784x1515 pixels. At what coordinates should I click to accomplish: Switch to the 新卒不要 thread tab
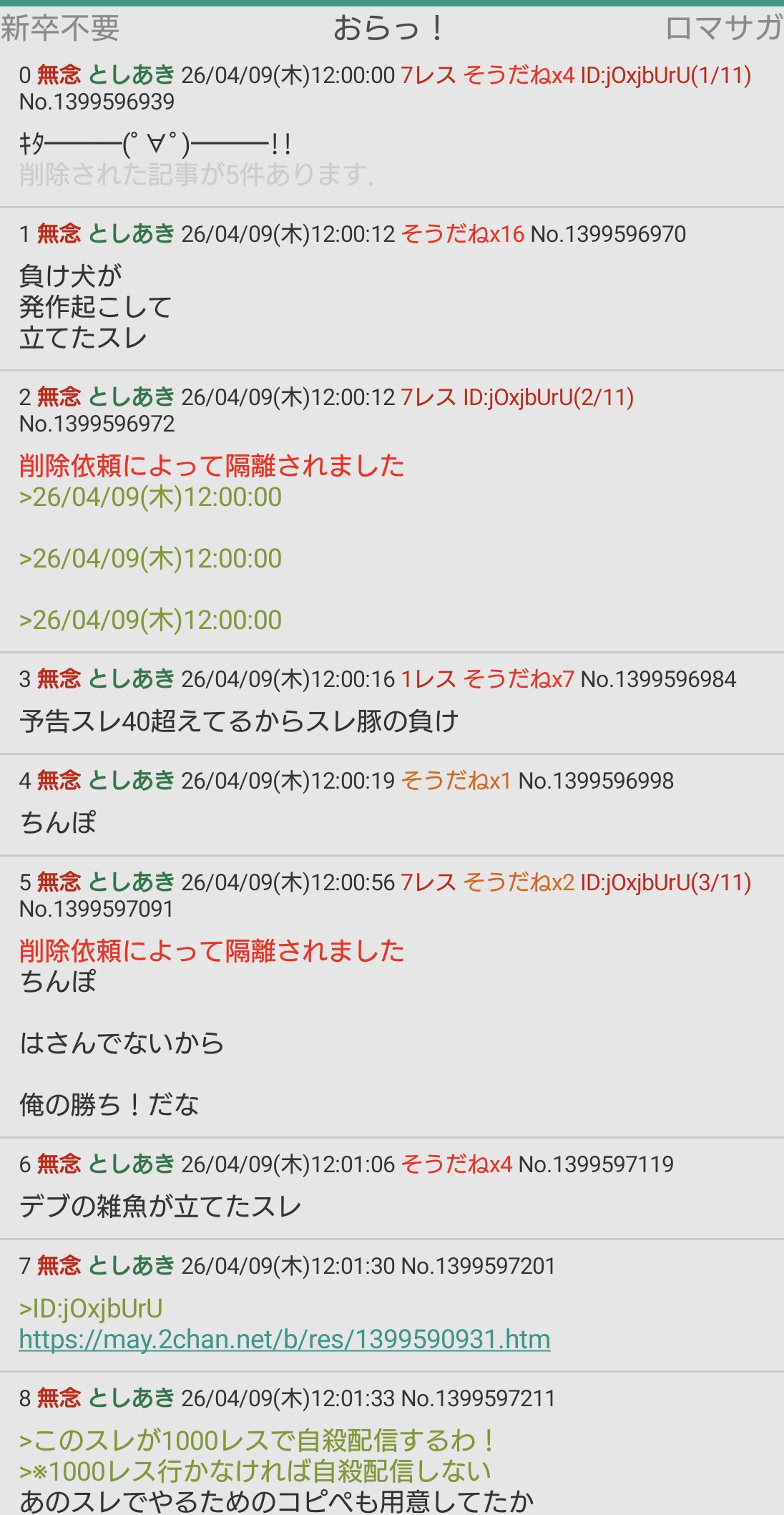tap(60, 29)
